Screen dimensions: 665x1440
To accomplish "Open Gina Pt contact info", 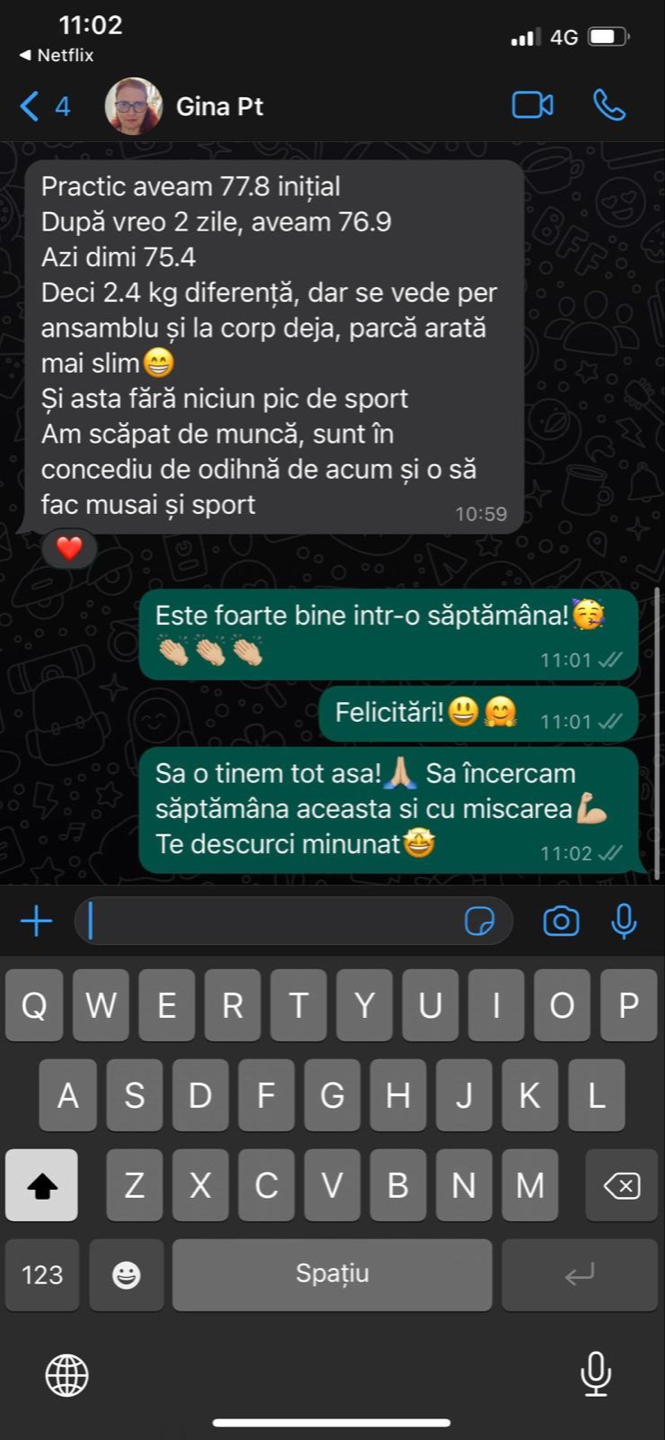I will pos(219,106).
